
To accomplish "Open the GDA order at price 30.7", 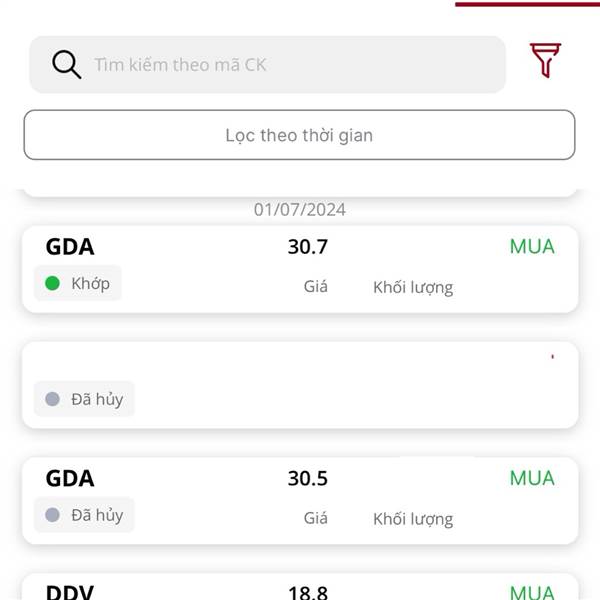I will (x=300, y=269).
